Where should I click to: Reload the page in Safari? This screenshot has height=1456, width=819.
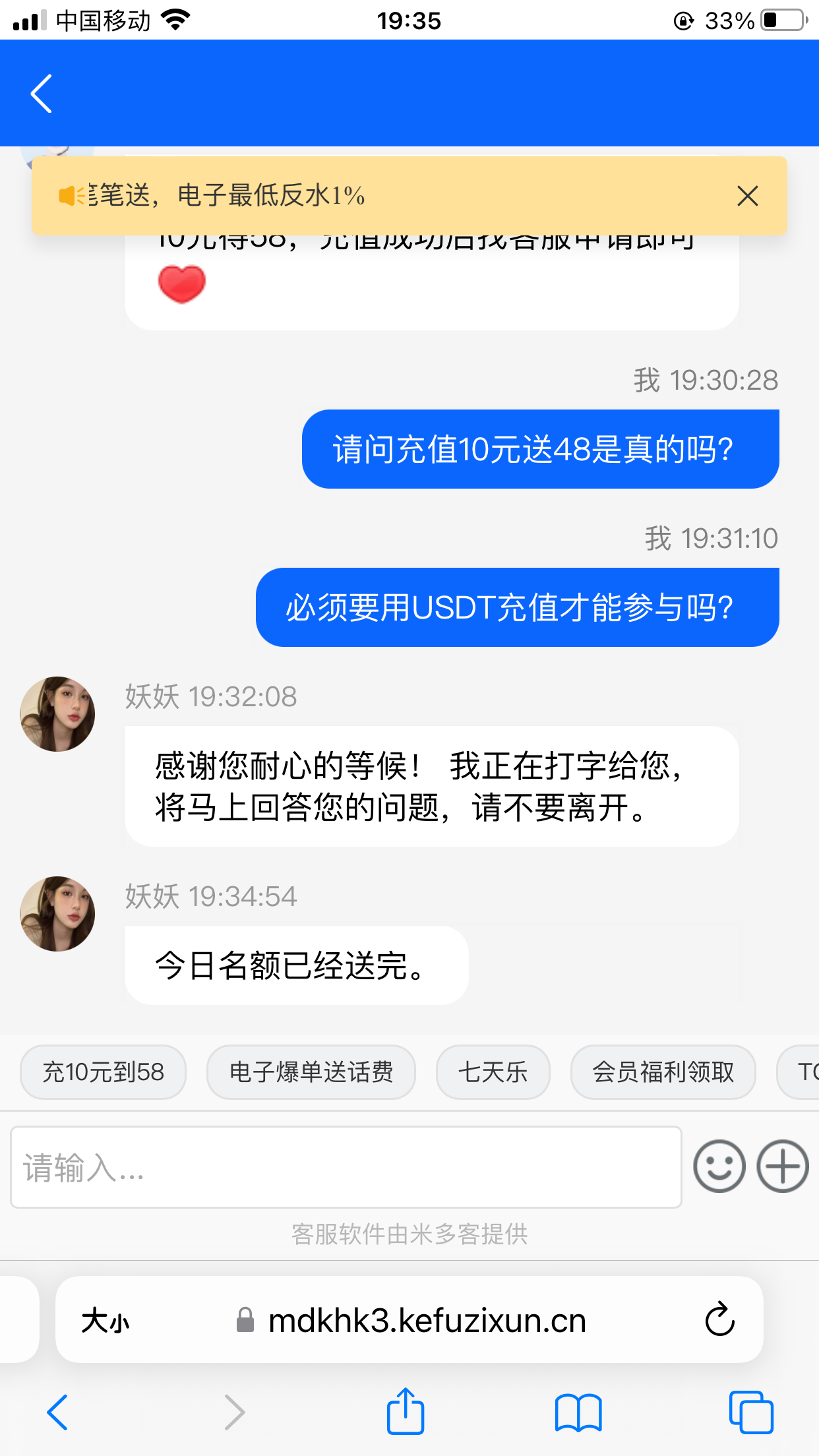pyautogui.click(x=719, y=1319)
